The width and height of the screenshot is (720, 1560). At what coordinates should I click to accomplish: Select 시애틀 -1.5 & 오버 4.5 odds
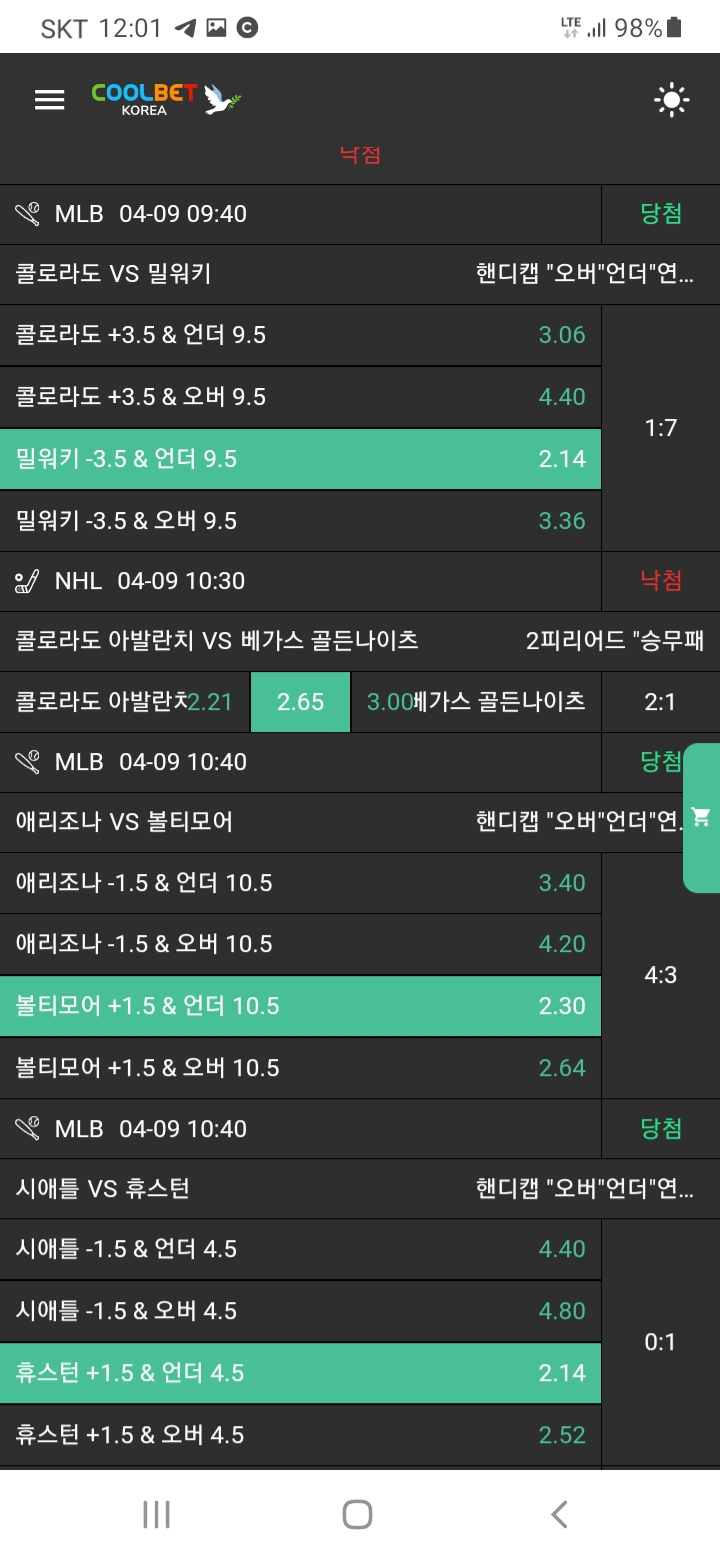pyautogui.click(x=300, y=1311)
